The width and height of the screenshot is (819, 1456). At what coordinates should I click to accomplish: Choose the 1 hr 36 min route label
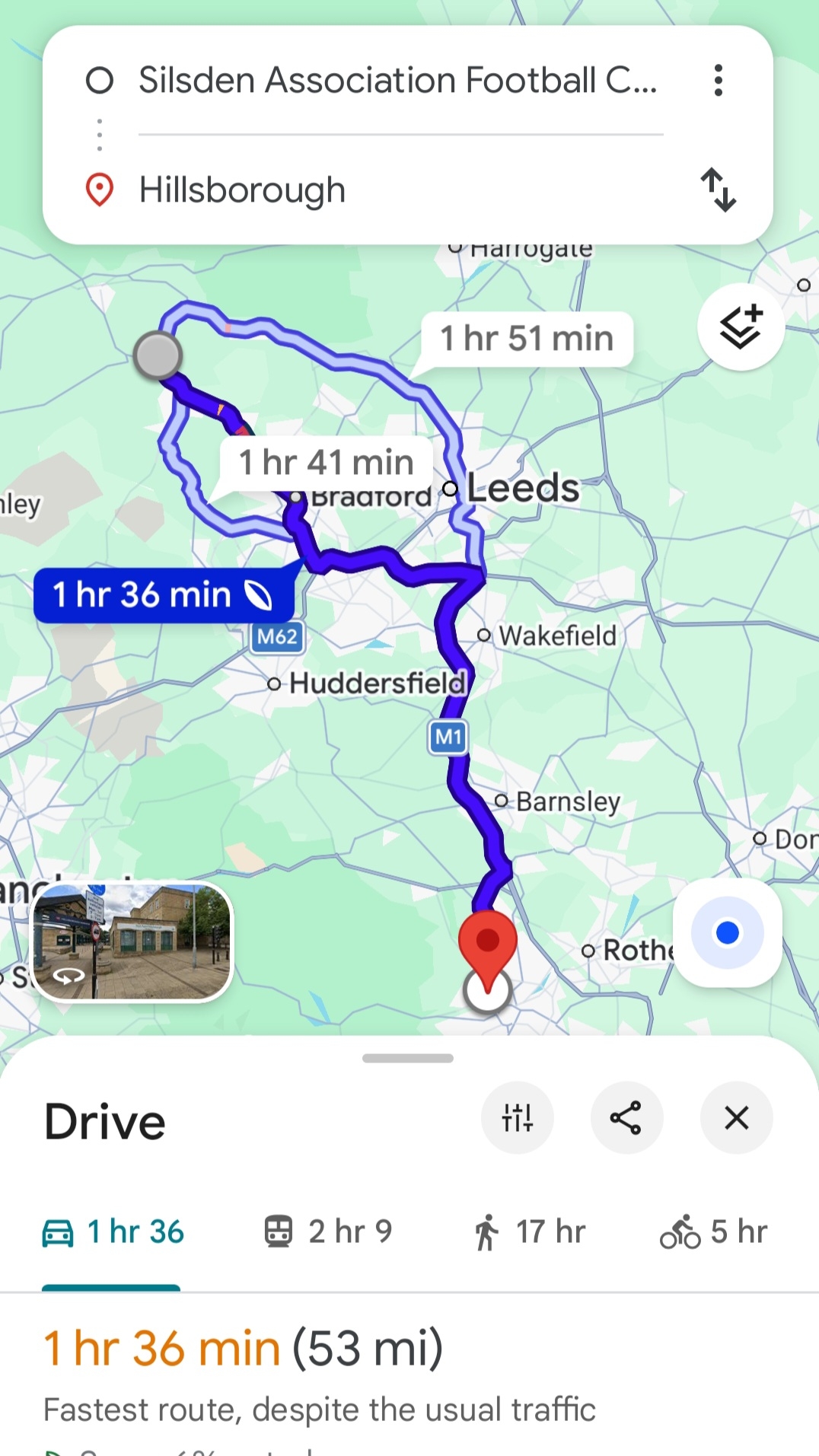click(163, 595)
